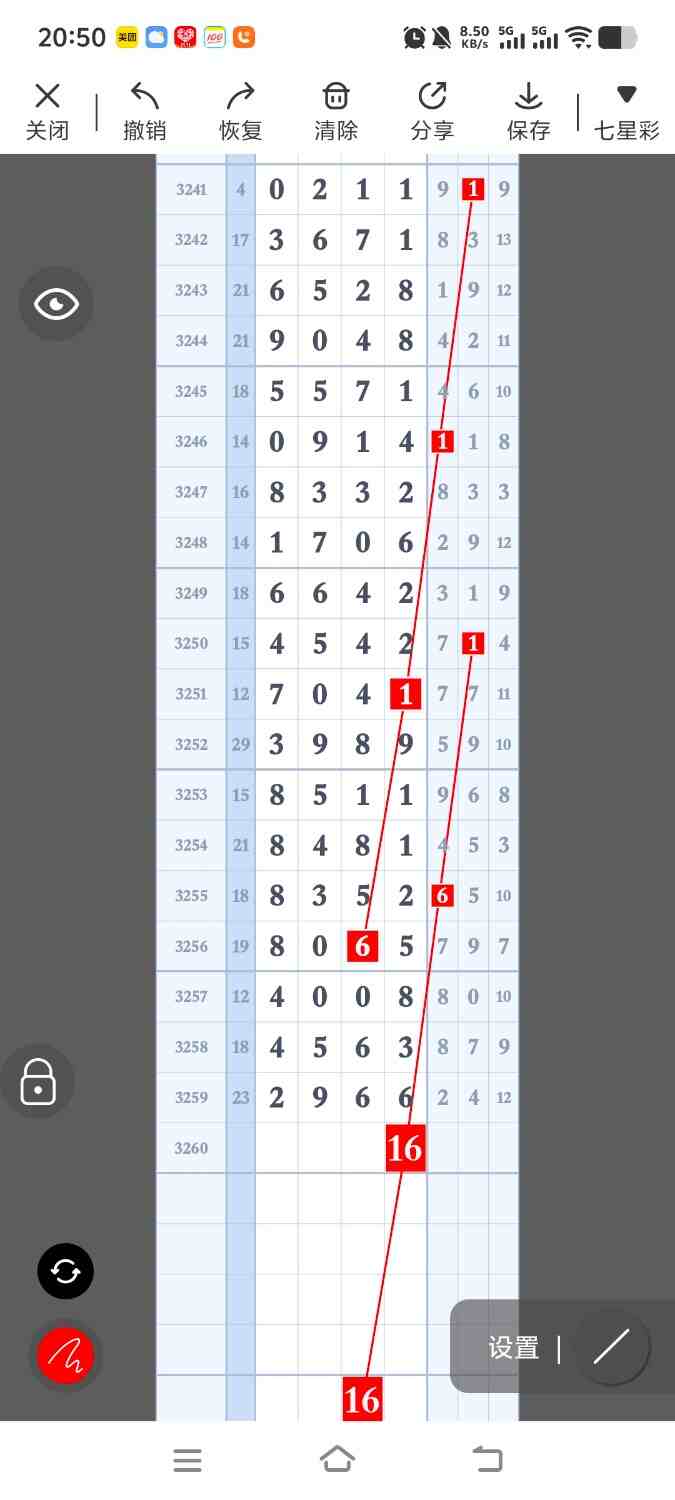Screen dimensions: 675x1500
Task: Open the 七星彩 lottery dropdown
Action: 626,112
